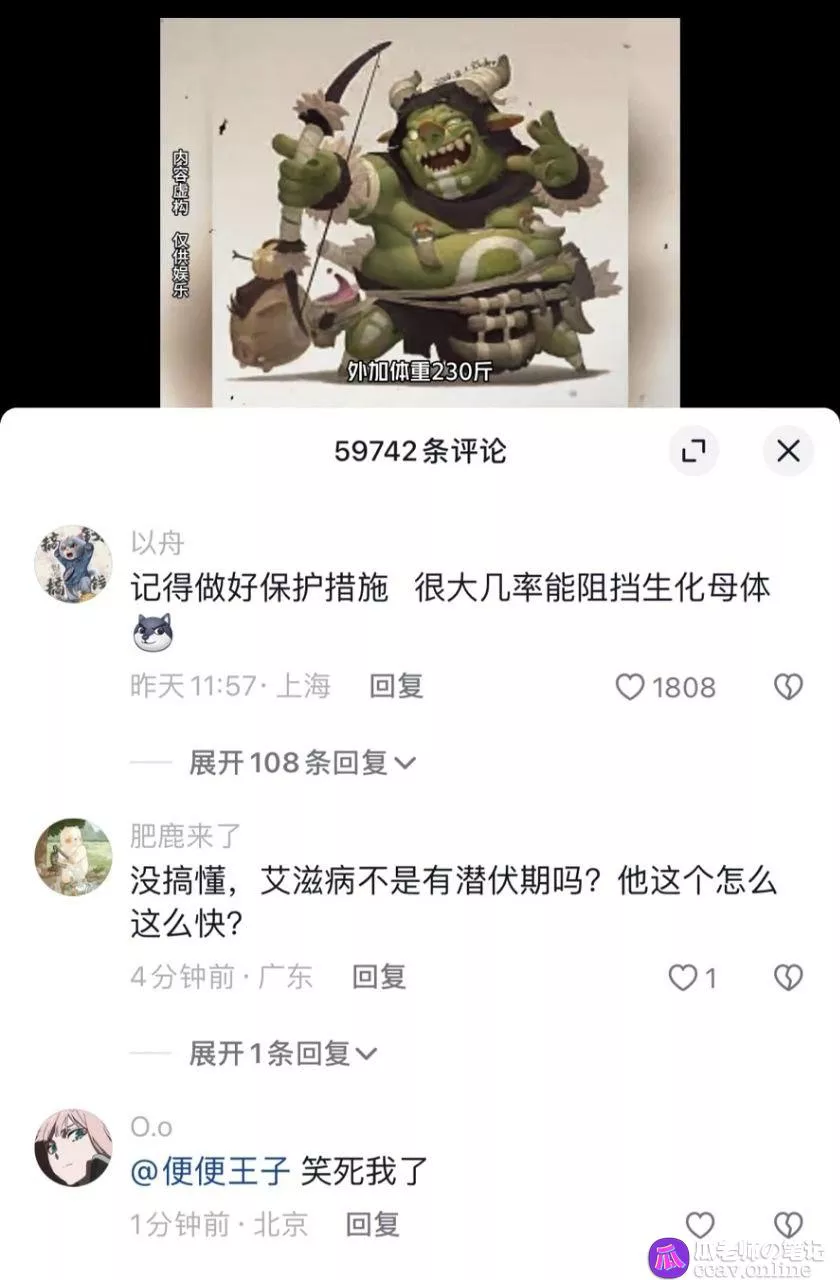
Task: Like 以舟's comment
Action: (x=630, y=687)
